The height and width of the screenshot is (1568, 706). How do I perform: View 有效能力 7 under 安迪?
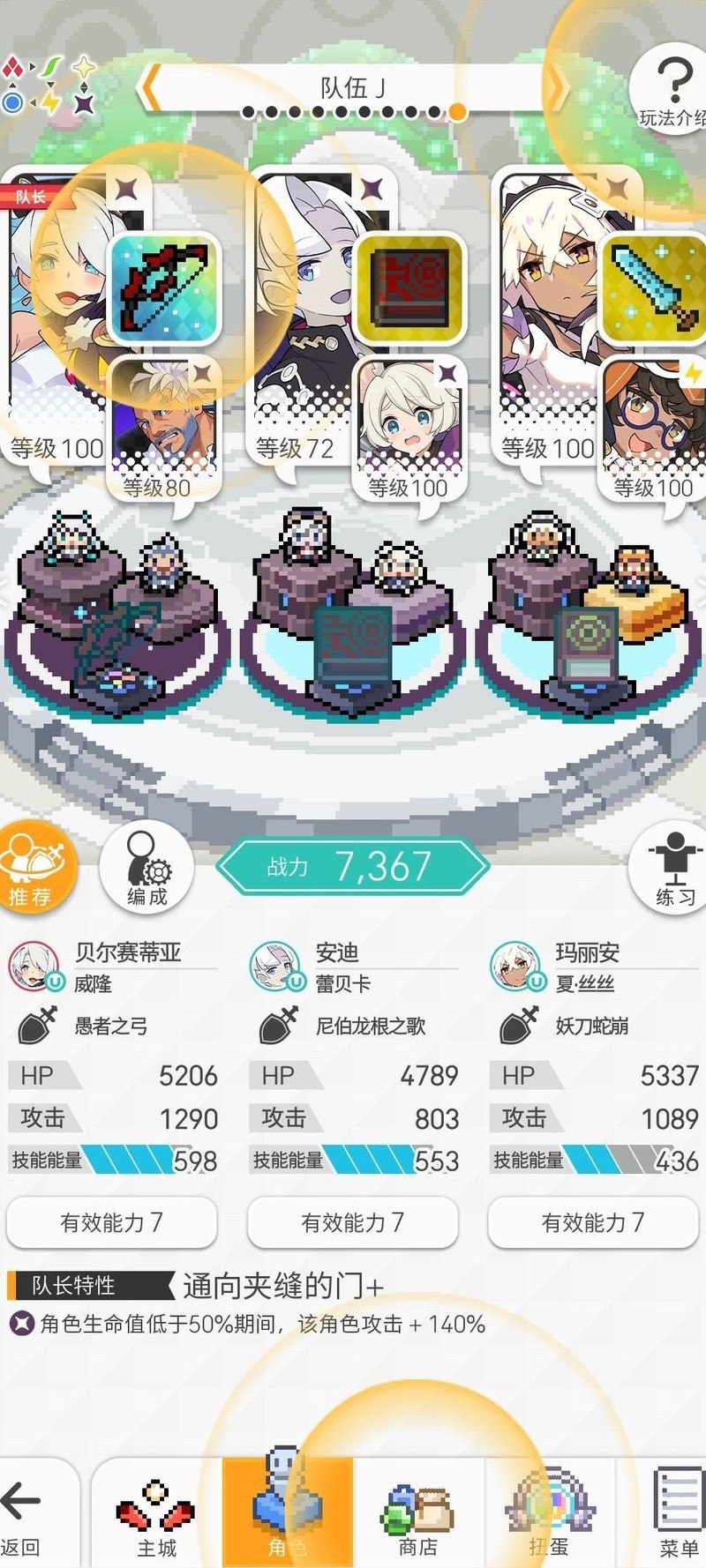point(353,1222)
